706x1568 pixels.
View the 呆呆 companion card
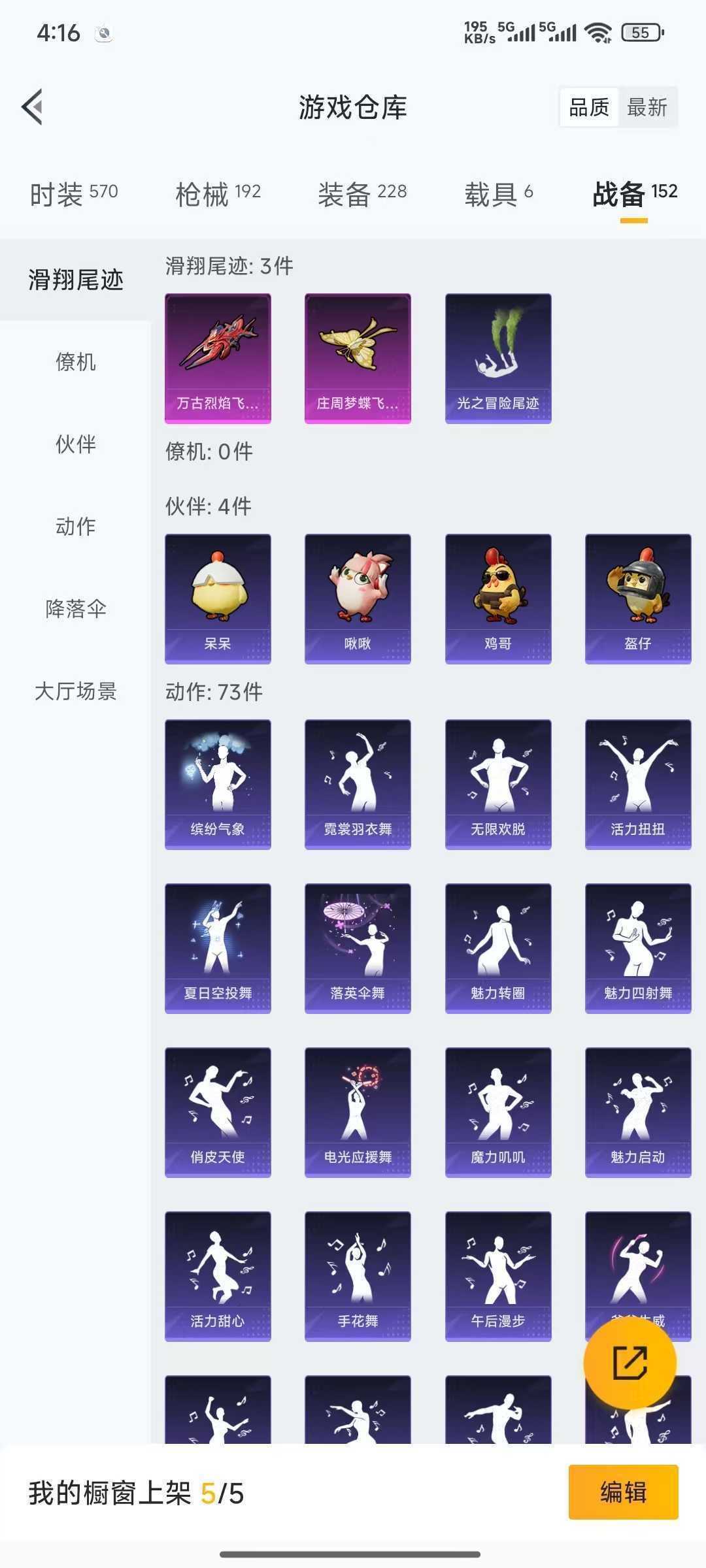click(218, 598)
